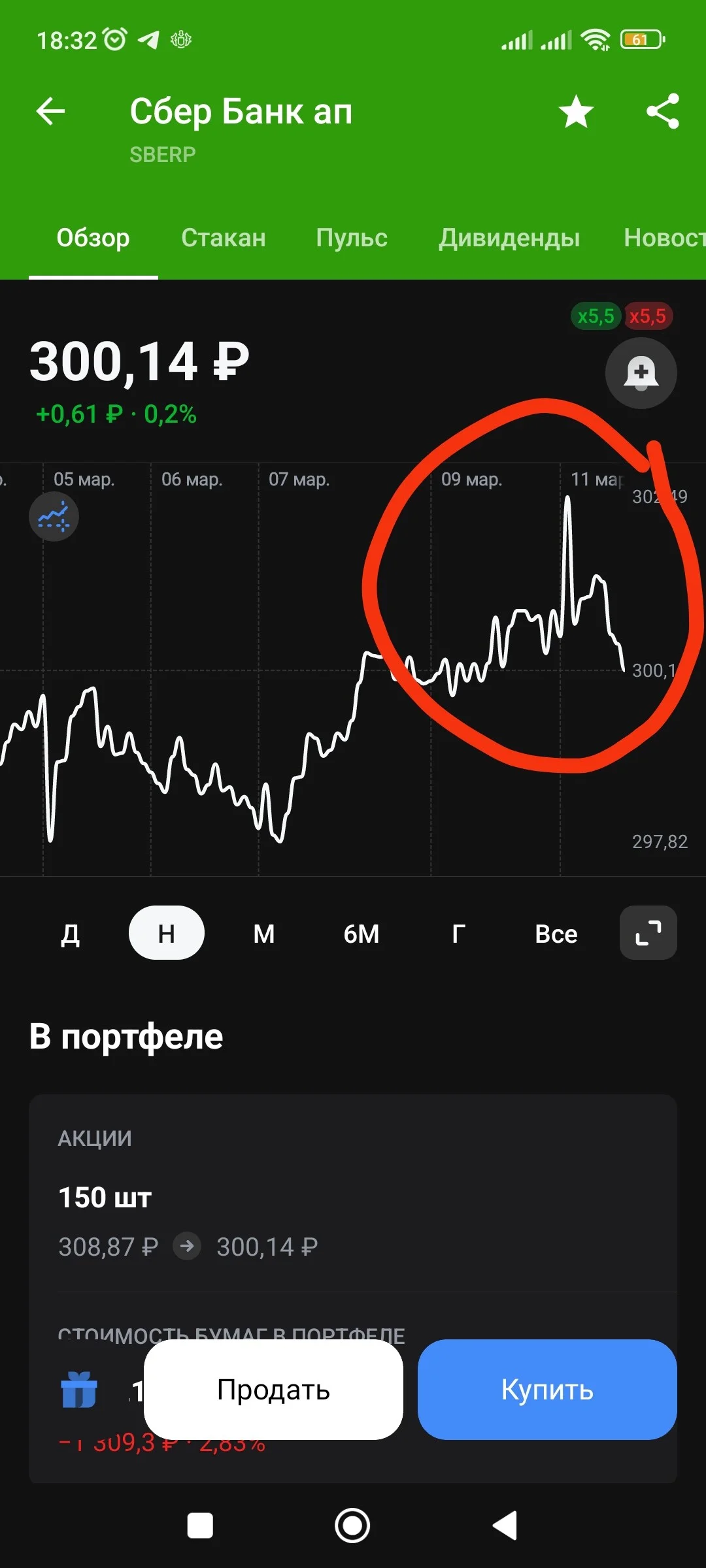Open the Пульс tab

[352, 238]
